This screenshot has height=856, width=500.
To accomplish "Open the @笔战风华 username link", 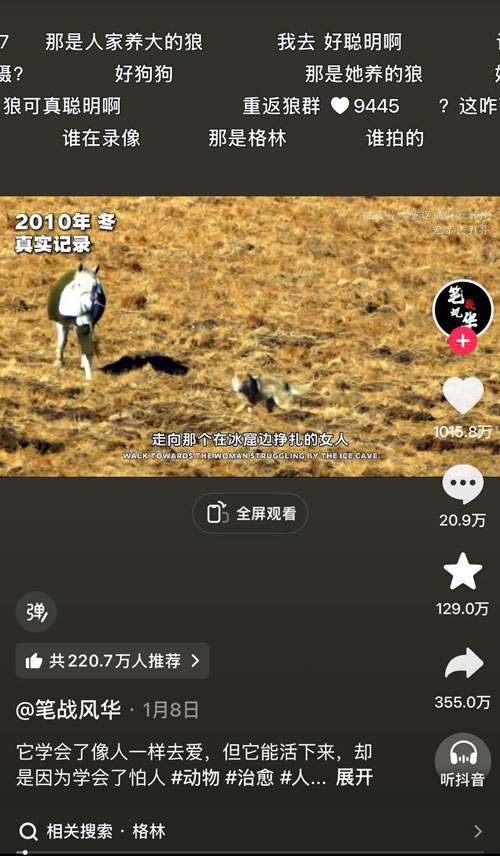I will tap(68, 710).
